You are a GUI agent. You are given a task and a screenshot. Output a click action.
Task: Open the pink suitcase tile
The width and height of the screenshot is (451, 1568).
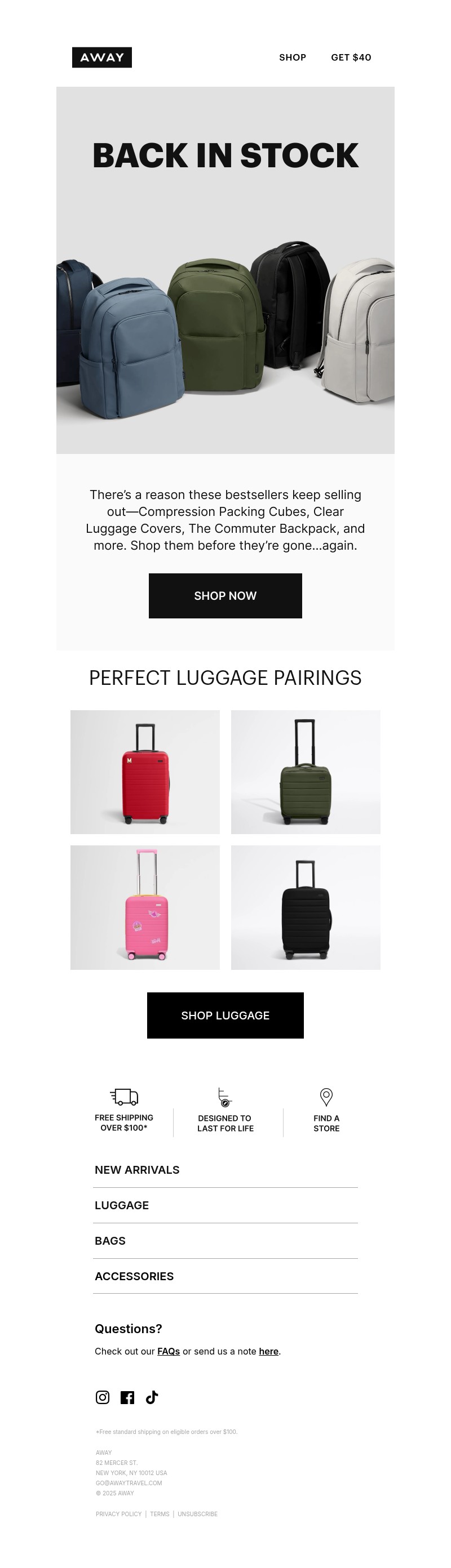pos(145,906)
